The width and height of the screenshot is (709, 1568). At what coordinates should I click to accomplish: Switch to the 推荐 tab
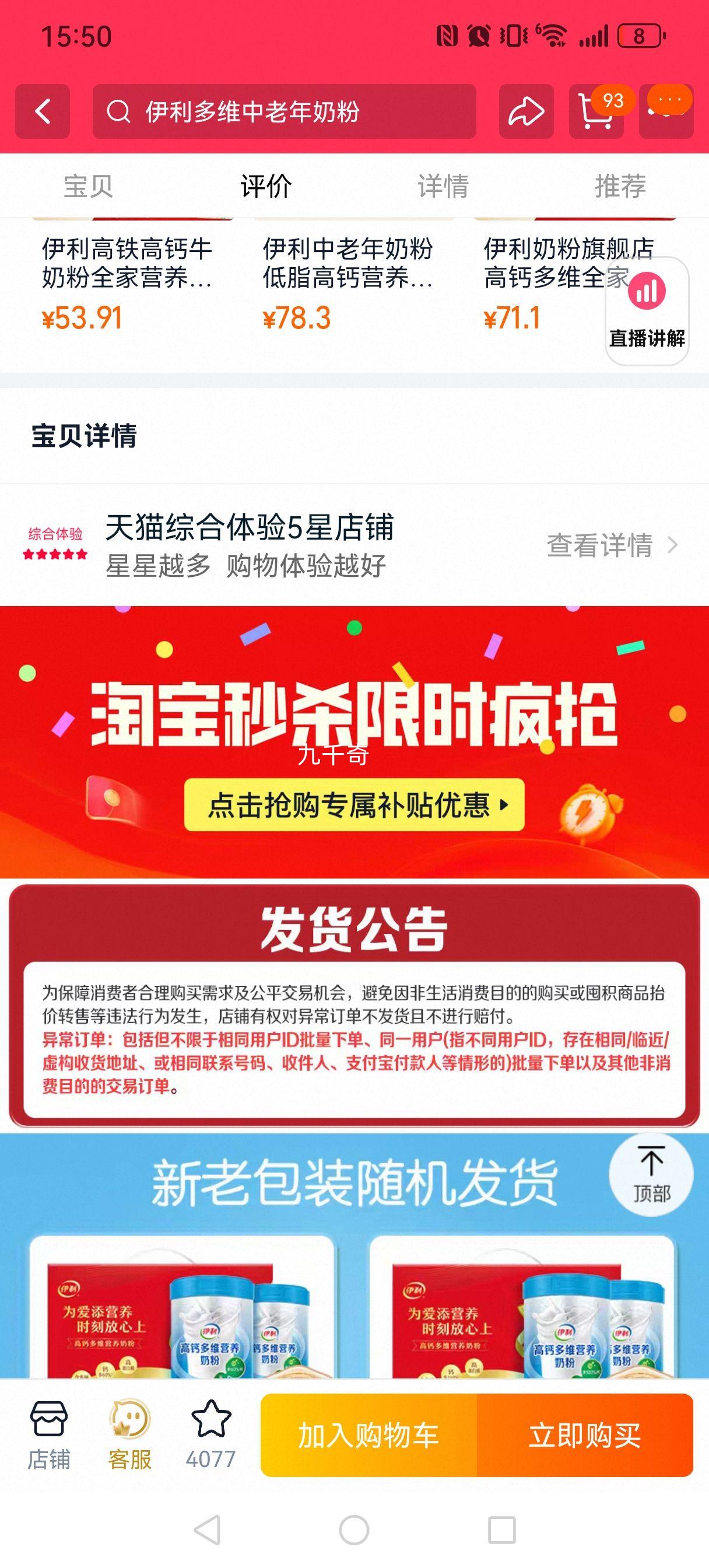tap(620, 185)
